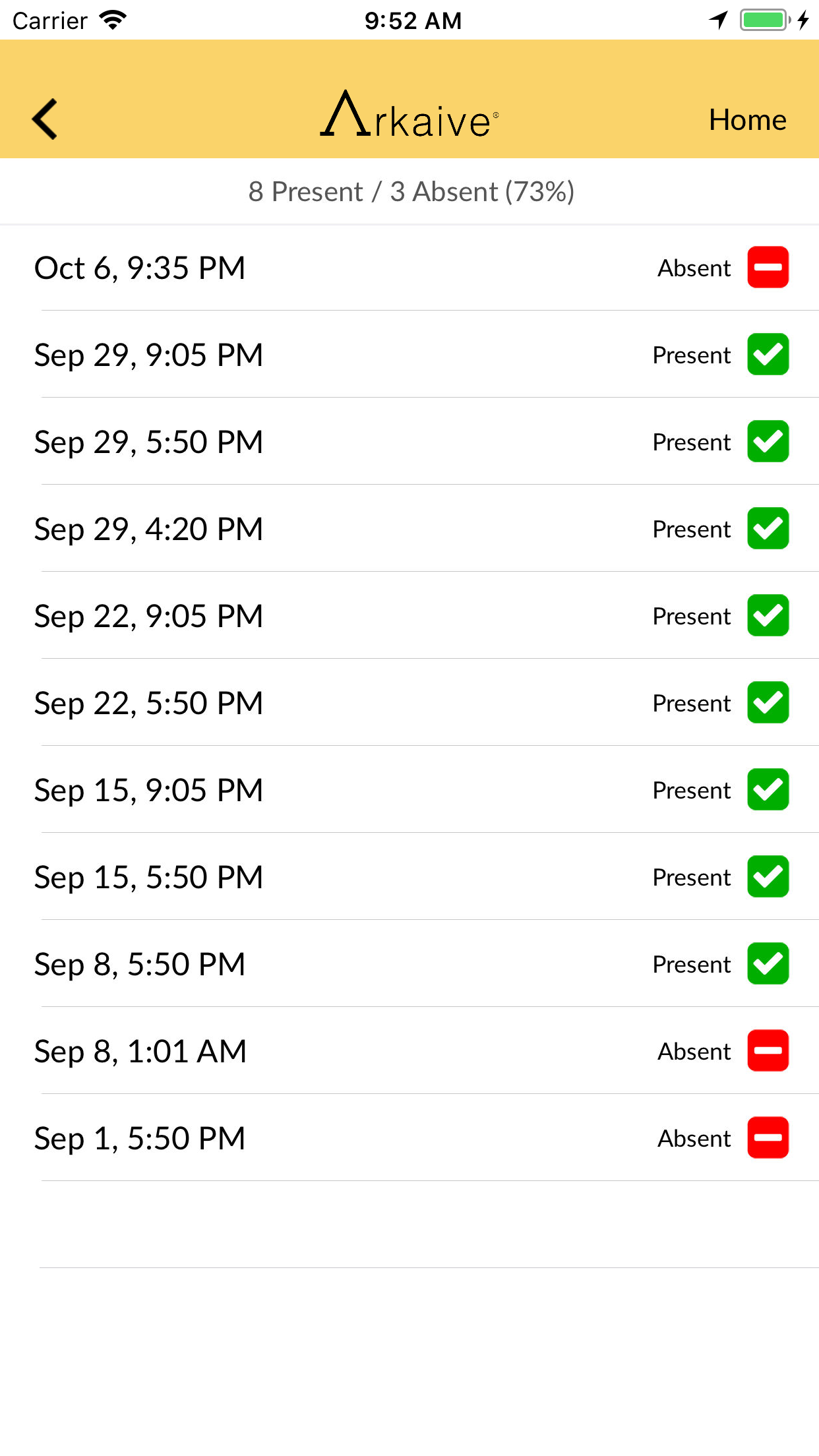Viewport: 819px width, 1456px height.
Task: Tap the Wi-Fi icon in the status bar
Action: pyautogui.click(x=113, y=18)
